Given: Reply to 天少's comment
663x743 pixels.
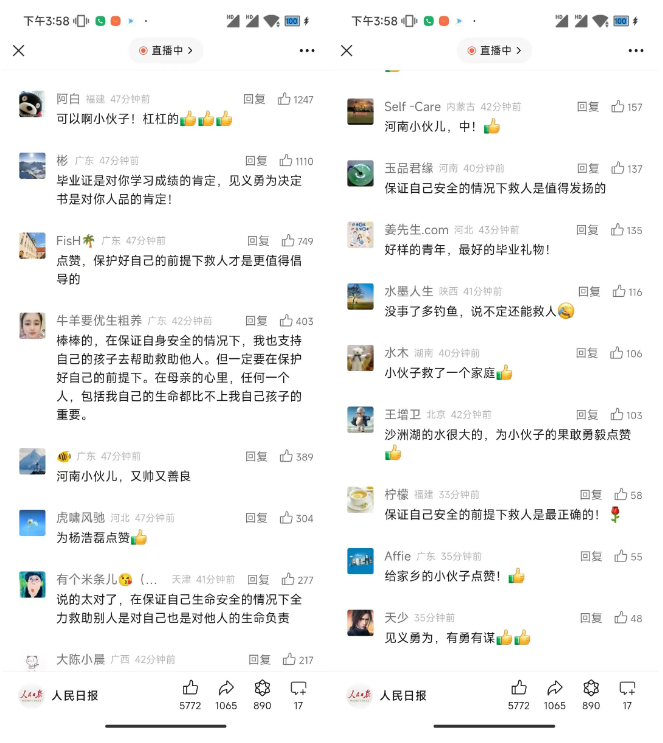Looking at the screenshot, I should (x=591, y=618).
